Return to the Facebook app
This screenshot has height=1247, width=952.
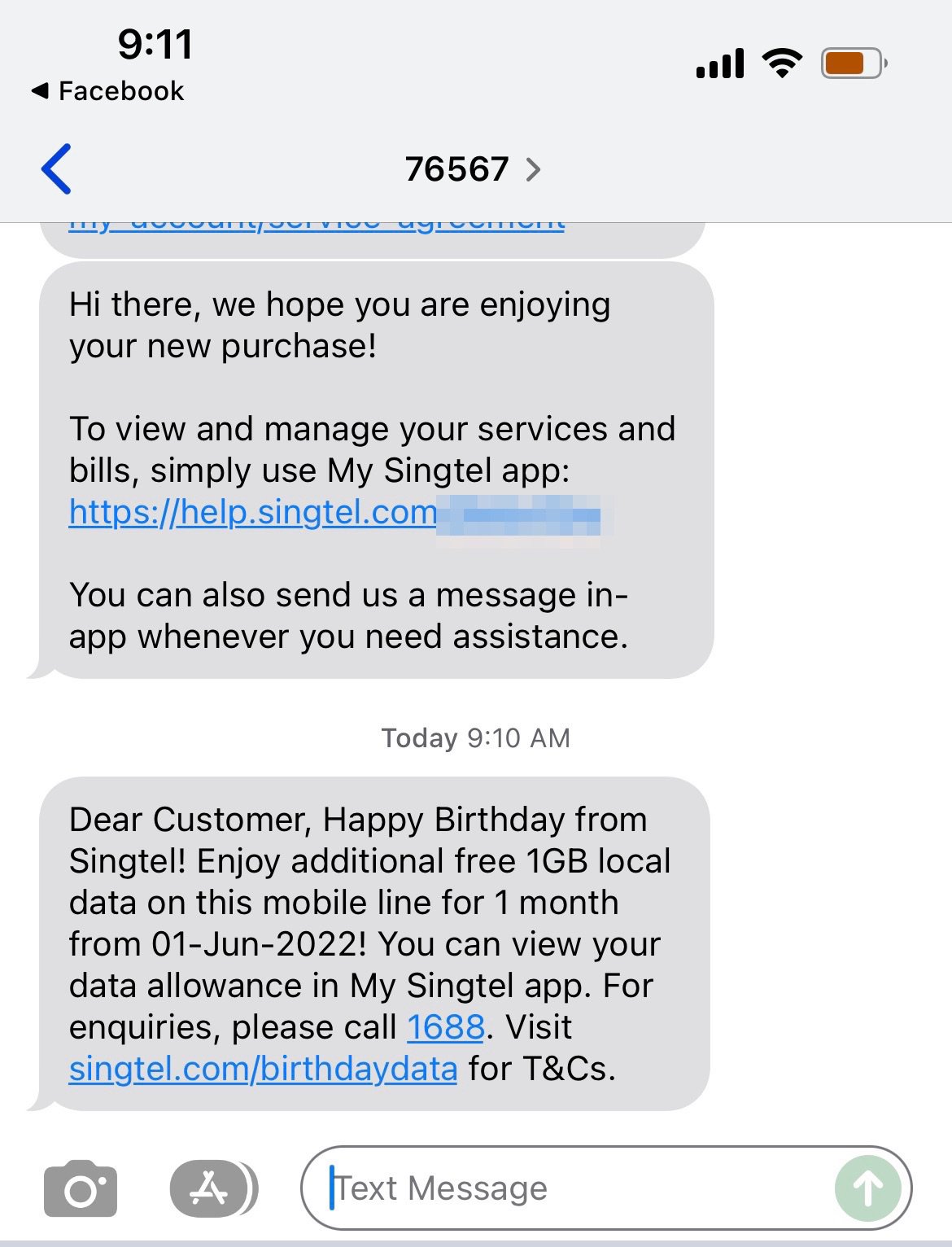pyautogui.click(x=108, y=91)
